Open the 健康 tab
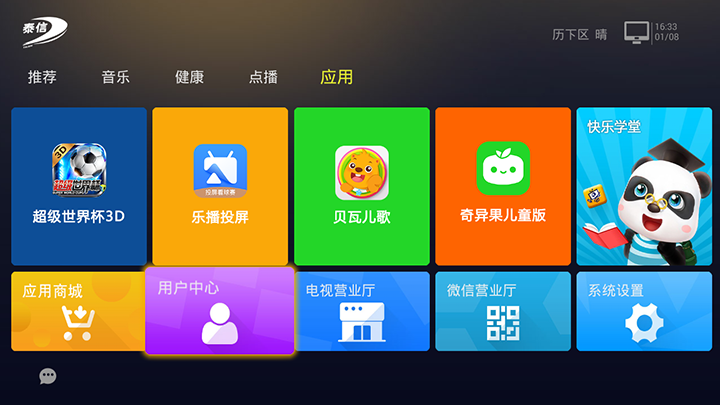This screenshot has height=405, width=720. click(x=189, y=77)
